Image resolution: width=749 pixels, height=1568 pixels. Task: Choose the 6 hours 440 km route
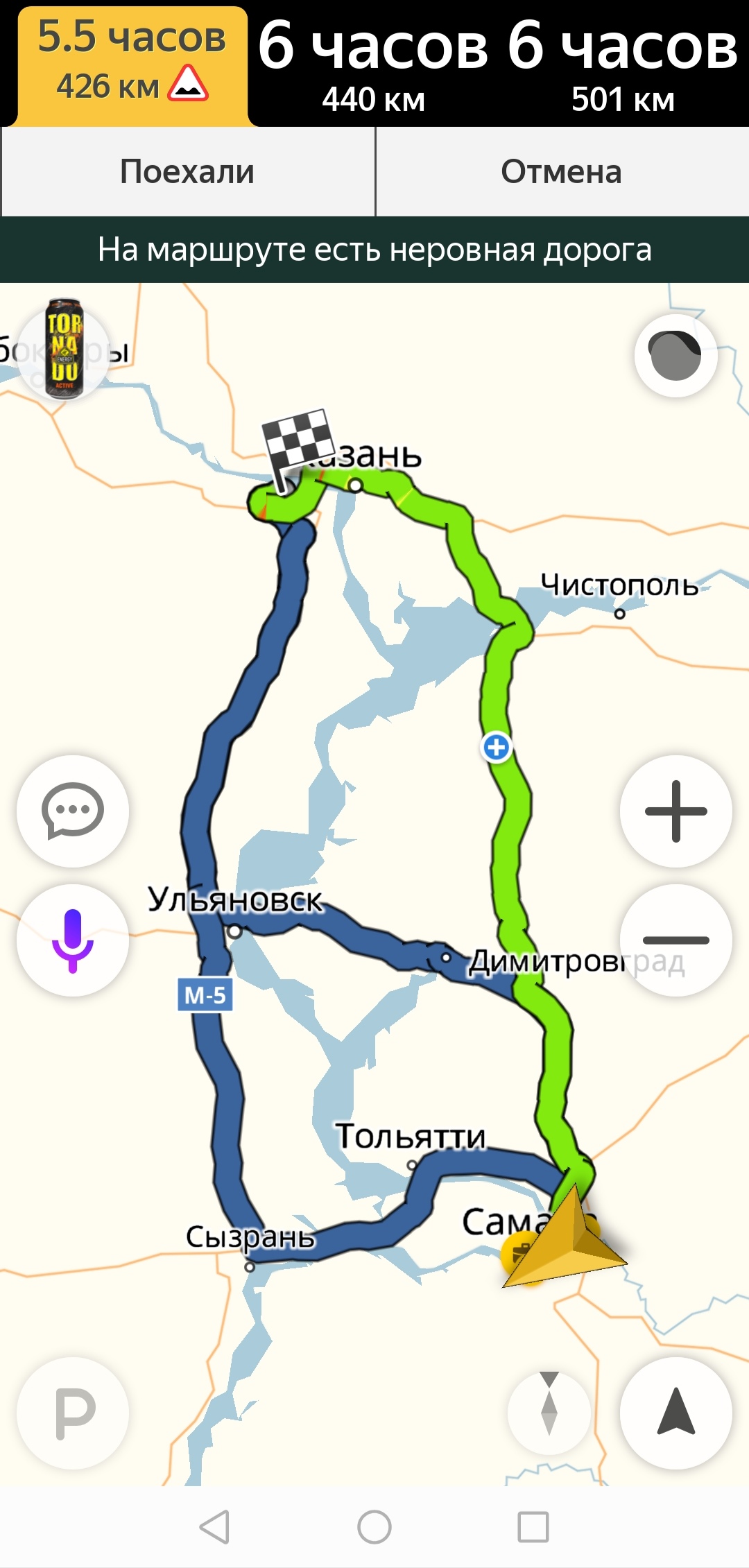click(x=373, y=64)
